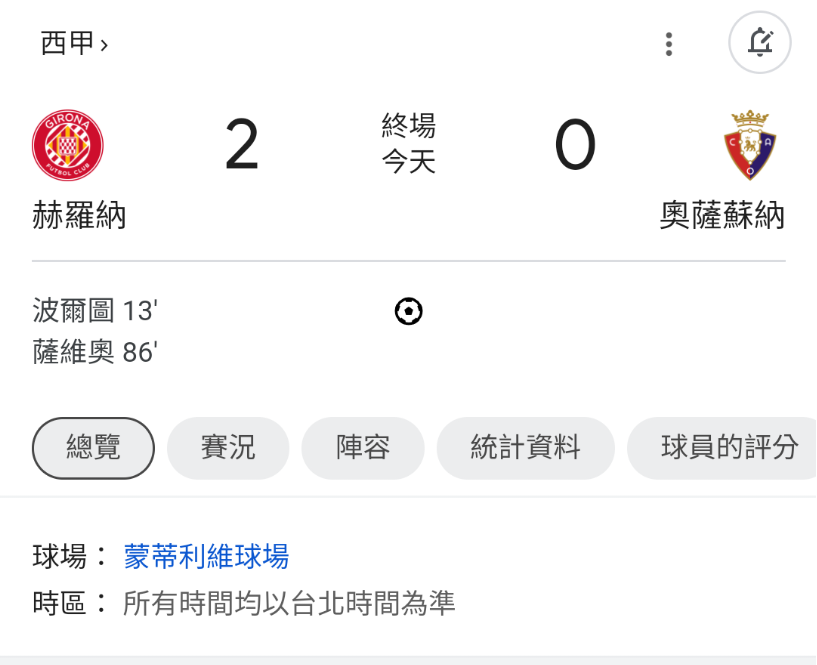The height and width of the screenshot is (665, 817).
Task: Switch to the 陣容 tab
Action: pyautogui.click(x=363, y=448)
